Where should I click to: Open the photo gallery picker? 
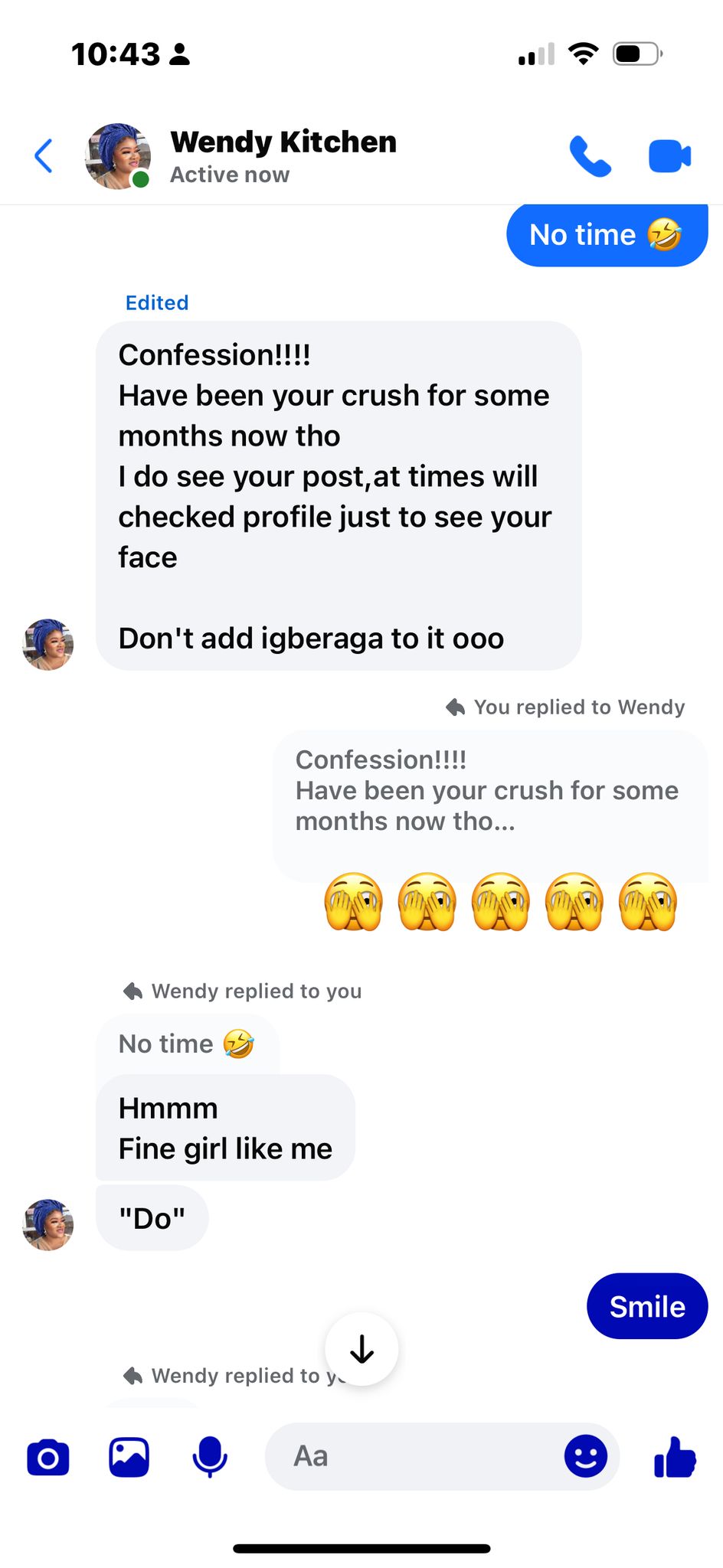click(x=129, y=1456)
